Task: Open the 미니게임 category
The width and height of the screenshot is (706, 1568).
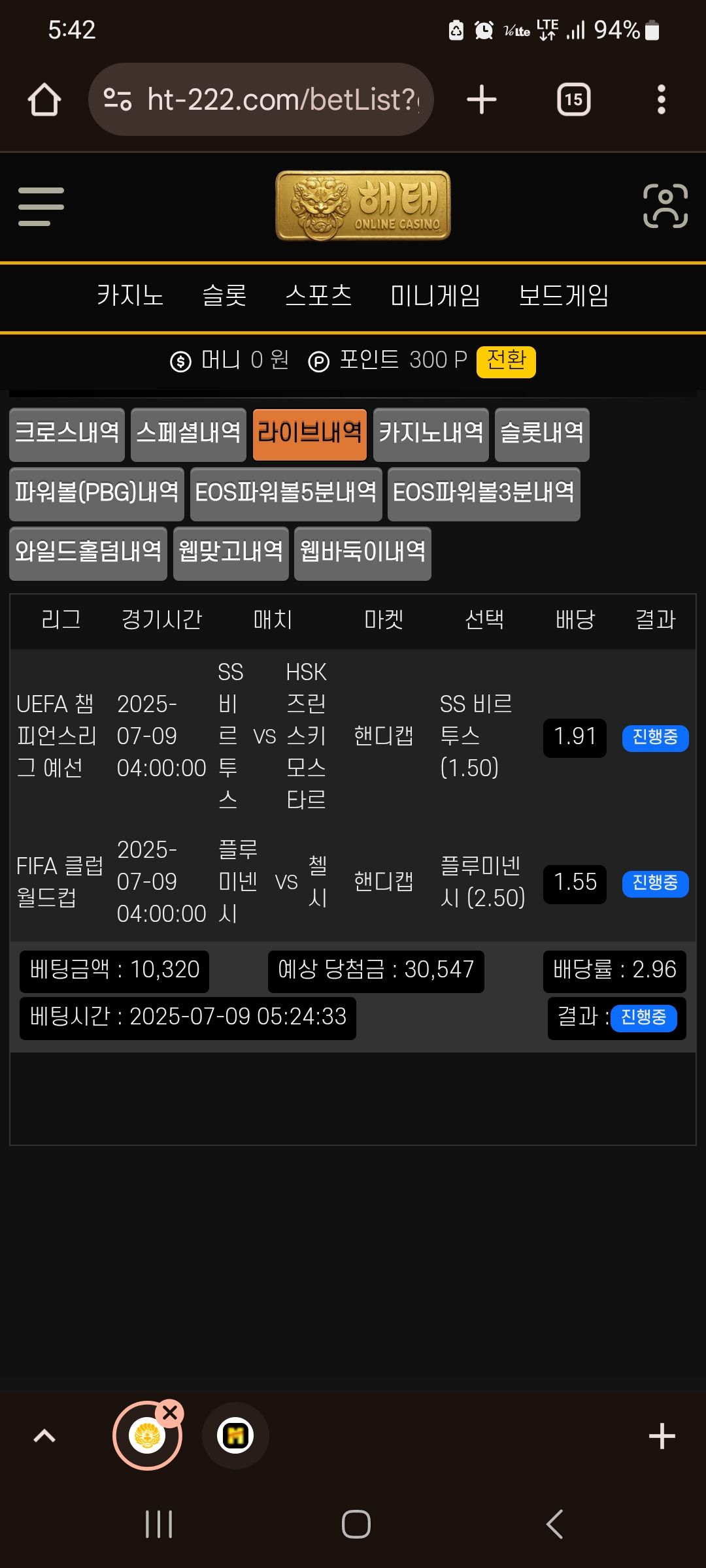Action: pyautogui.click(x=435, y=295)
